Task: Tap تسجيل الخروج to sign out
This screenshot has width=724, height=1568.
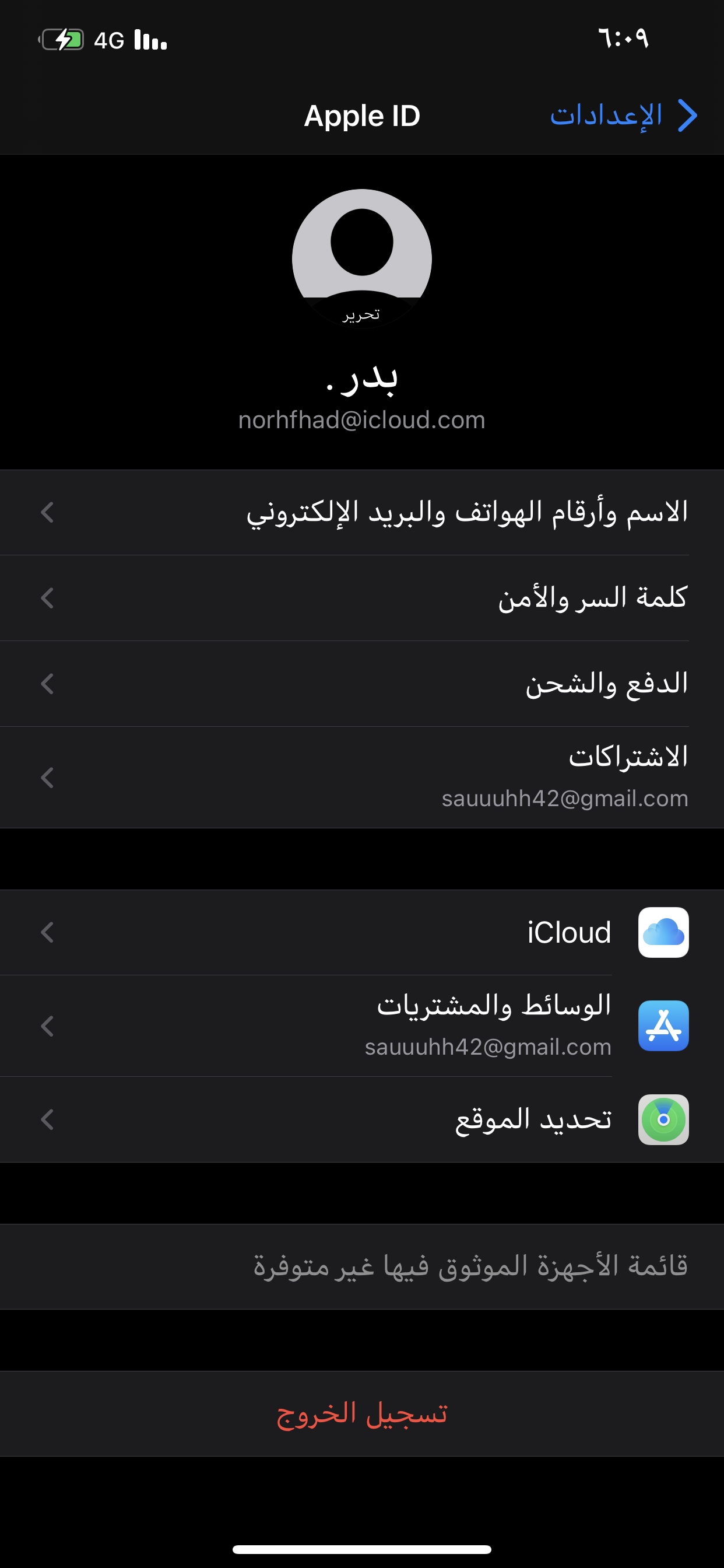Action: click(x=362, y=1414)
